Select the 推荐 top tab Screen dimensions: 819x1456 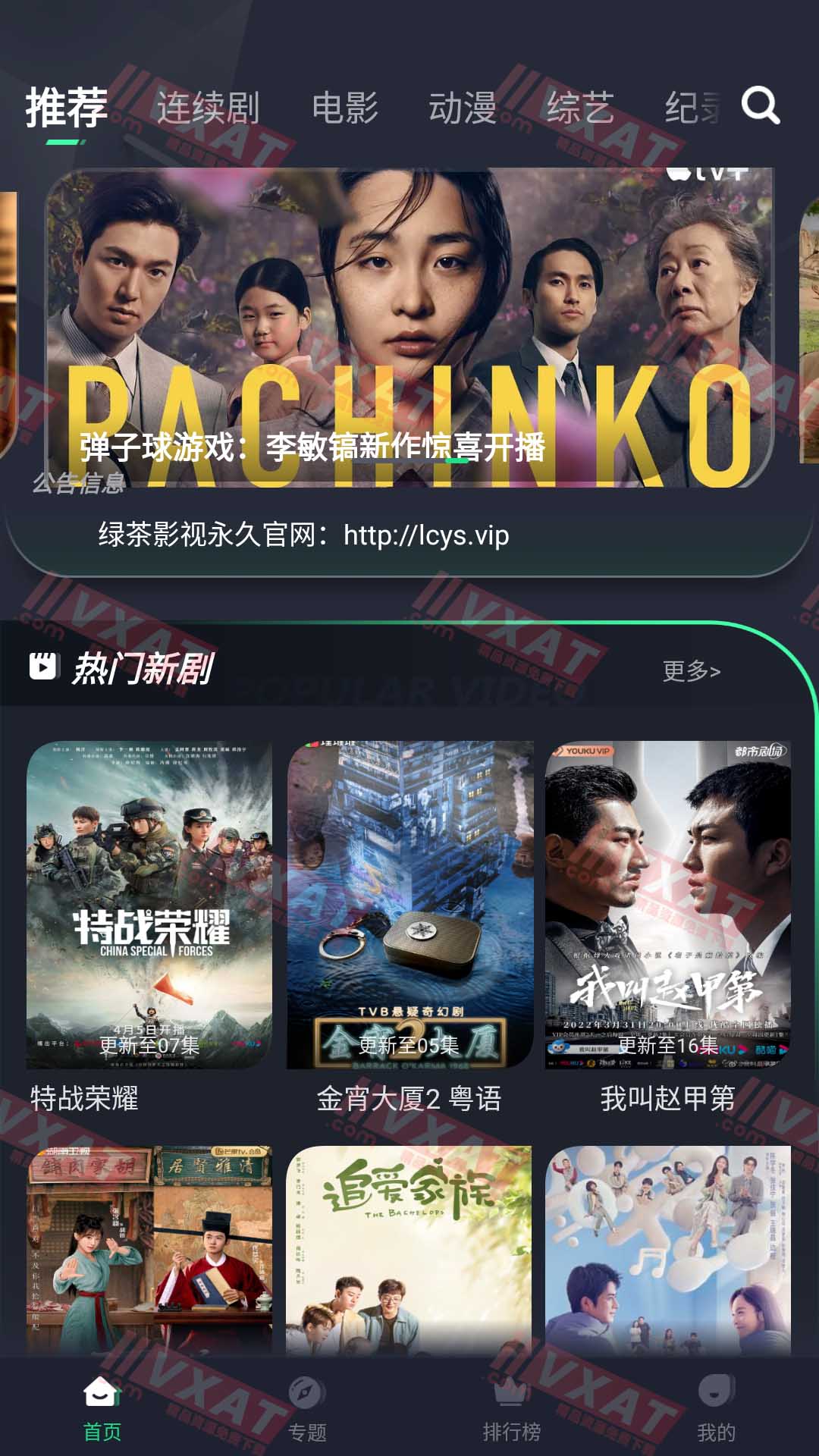(67, 108)
